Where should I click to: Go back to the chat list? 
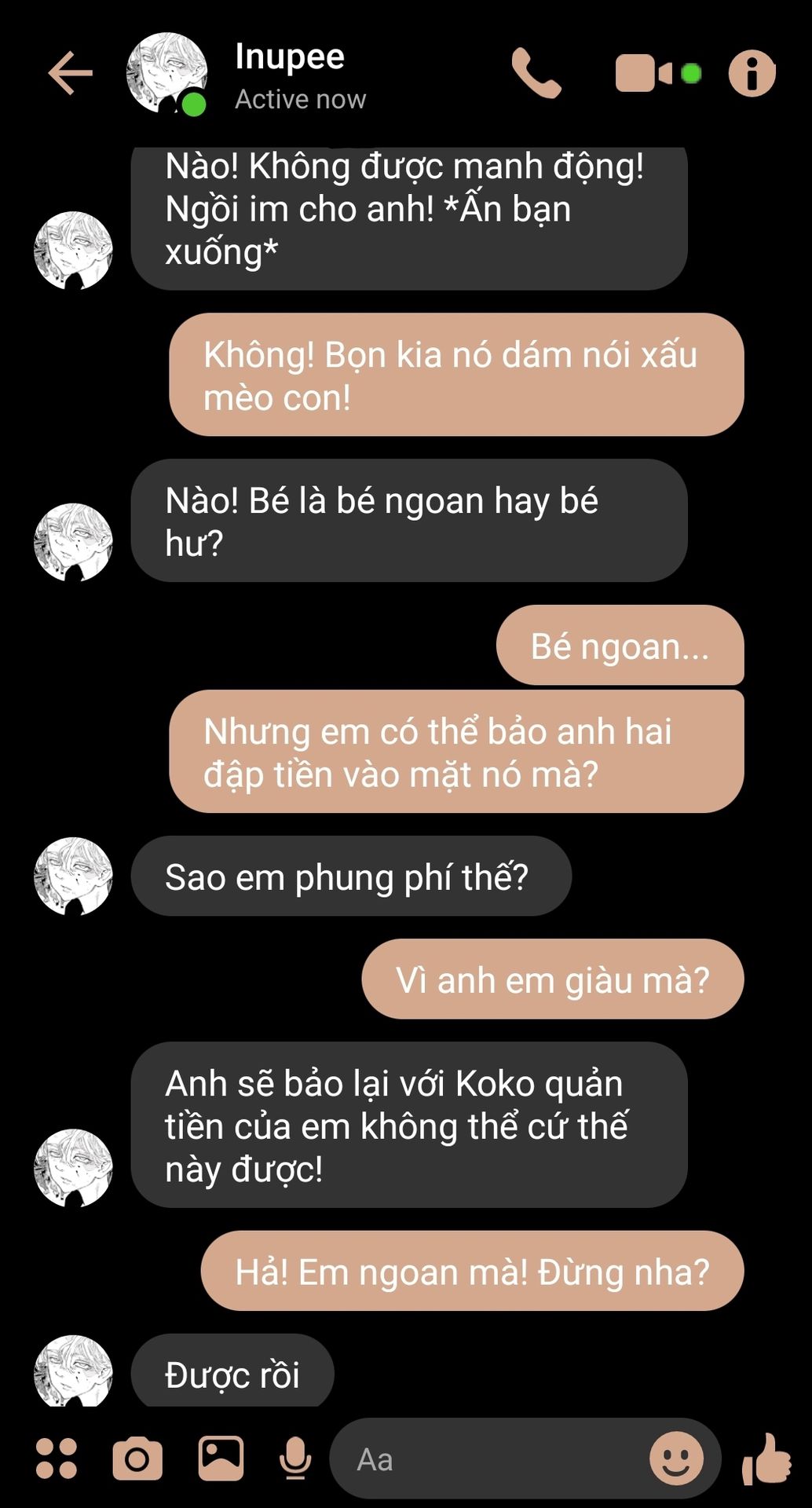(71, 73)
